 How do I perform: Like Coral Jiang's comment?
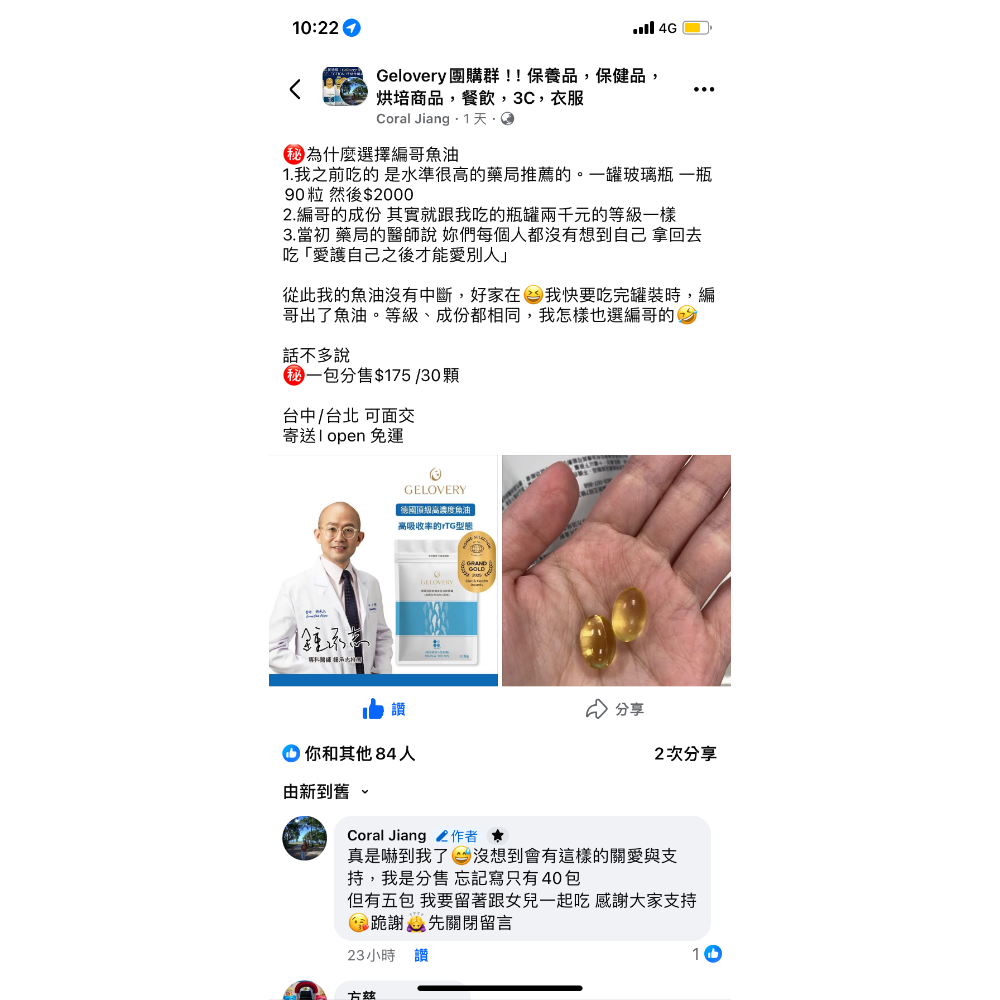[421, 955]
